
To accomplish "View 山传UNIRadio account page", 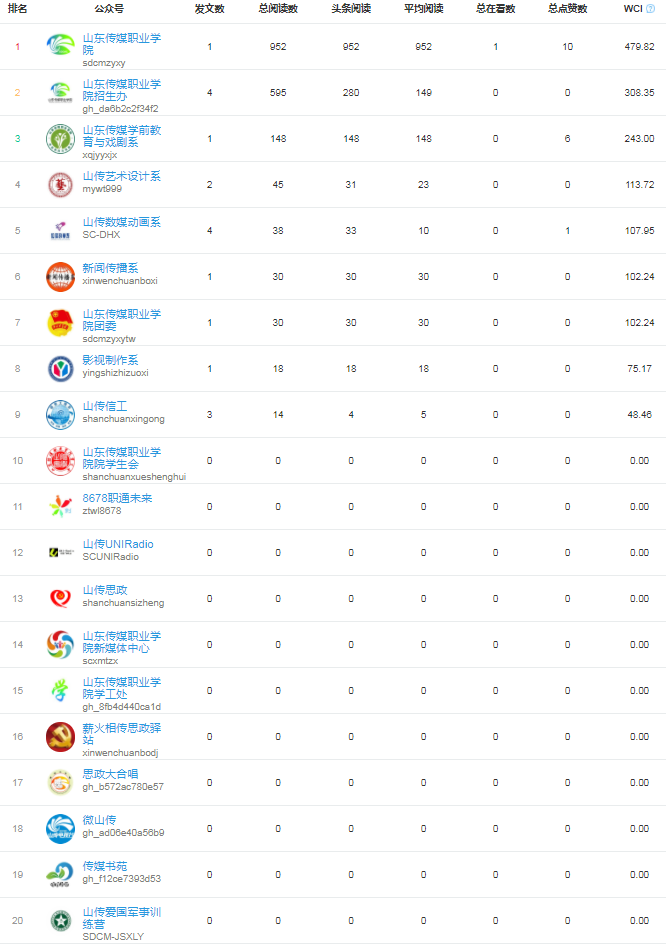I will pos(118,544).
